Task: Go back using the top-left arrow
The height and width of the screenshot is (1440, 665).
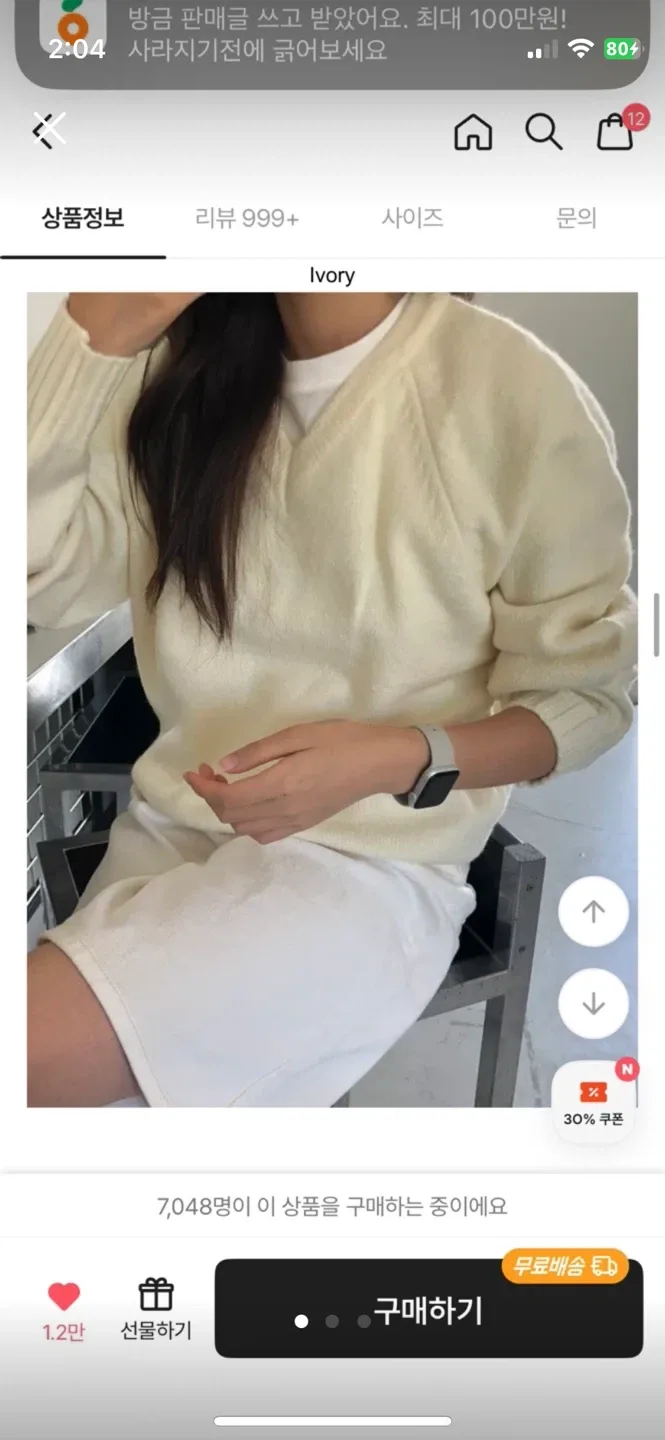Action: [x=48, y=130]
